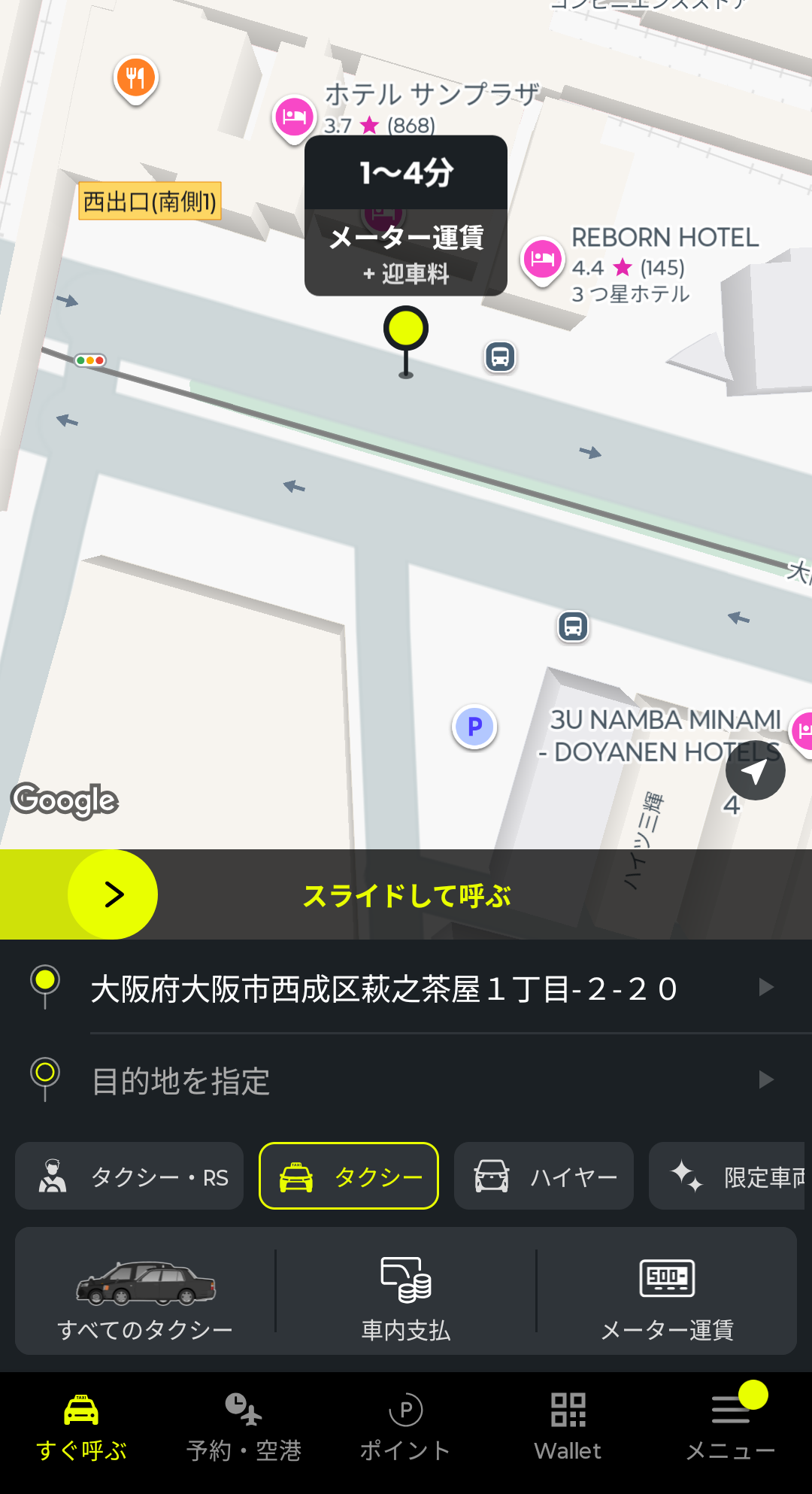Open すべてのタクシー vehicle selection
Image resolution: width=812 pixels, height=1494 pixels.
[145, 1292]
